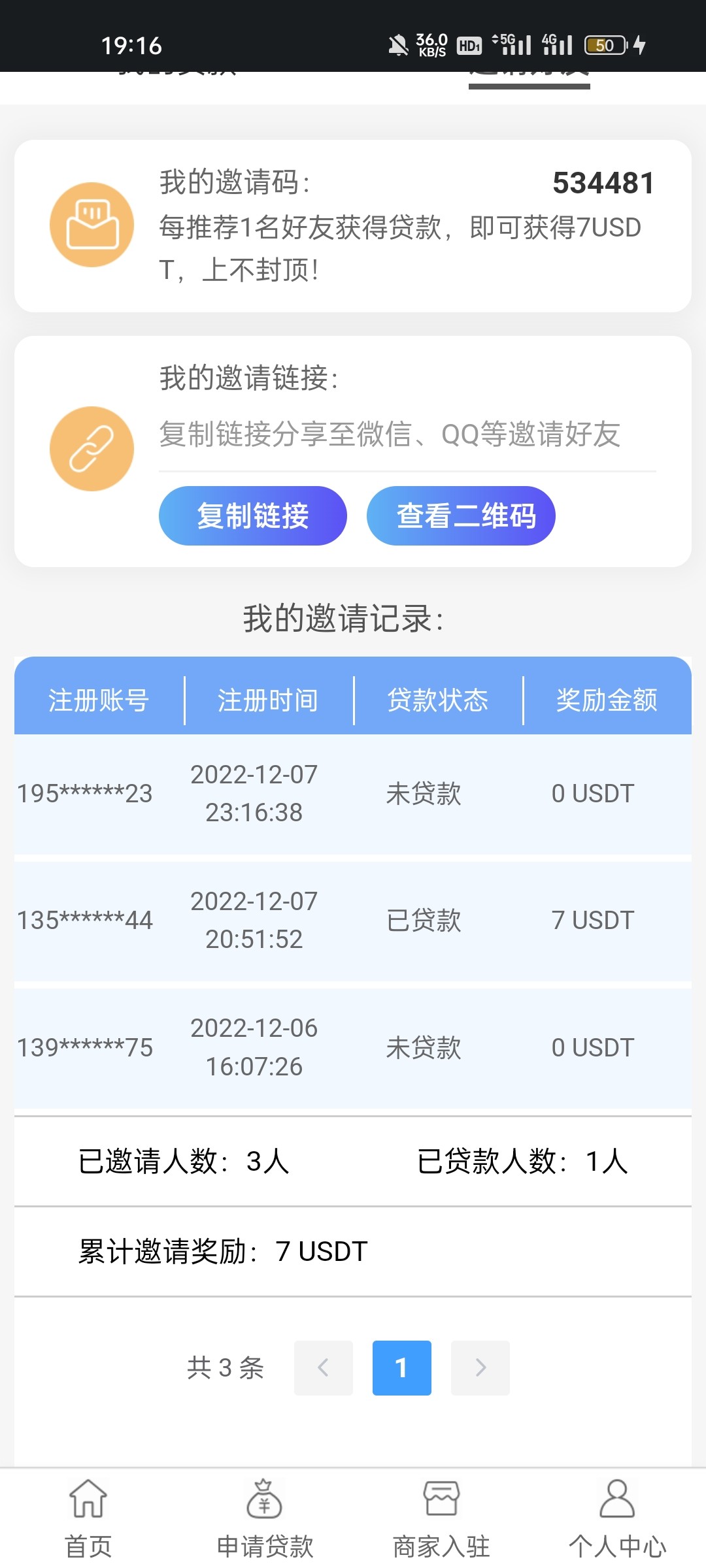Tap the 复制链接 button
The height and width of the screenshot is (1568, 706).
[252, 515]
